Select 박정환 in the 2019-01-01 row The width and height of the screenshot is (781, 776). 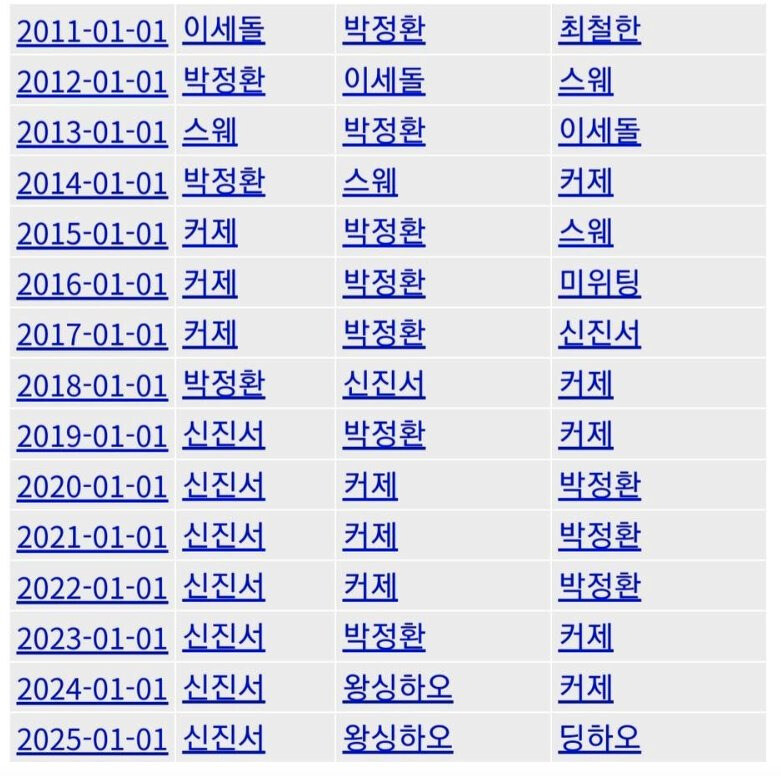pyautogui.click(x=383, y=436)
